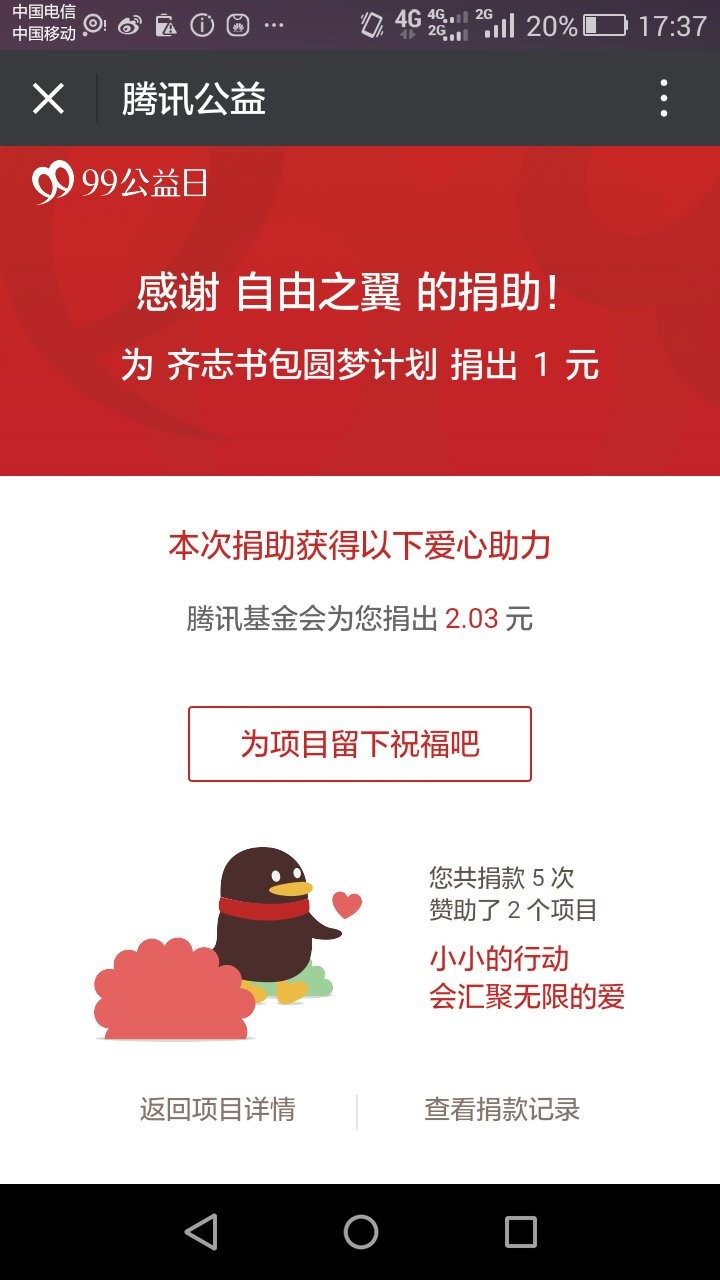Open recent apps from navigation bar

(x=520, y=1232)
